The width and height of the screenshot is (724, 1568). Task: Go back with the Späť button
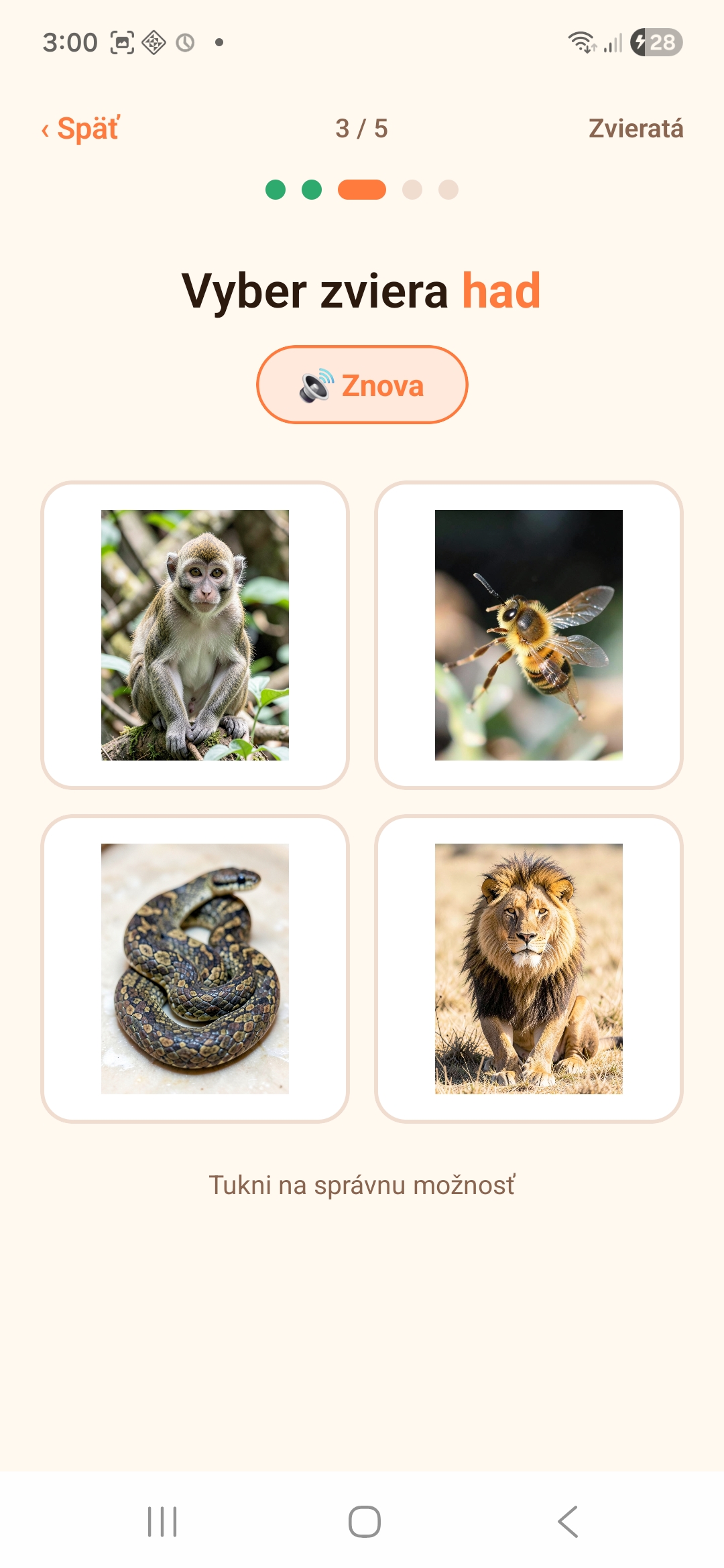click(80, 129)
